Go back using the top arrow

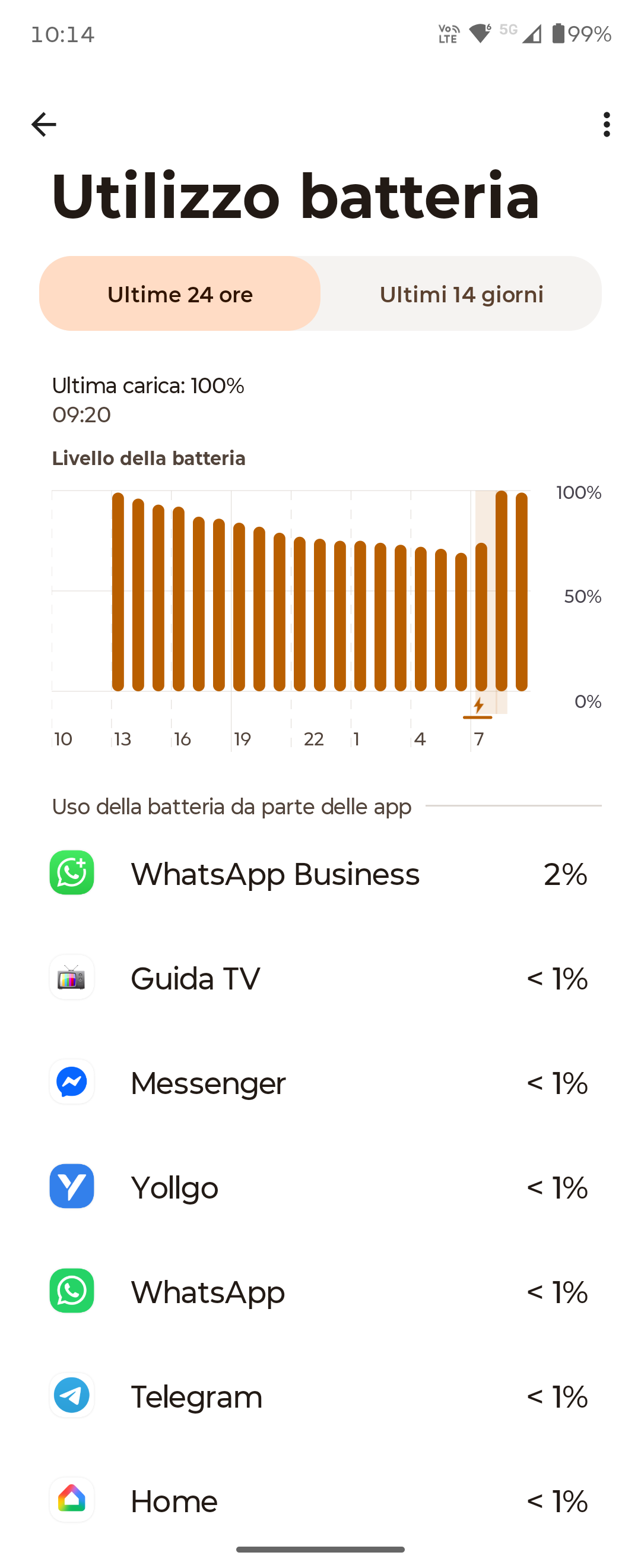coord(44,125)
